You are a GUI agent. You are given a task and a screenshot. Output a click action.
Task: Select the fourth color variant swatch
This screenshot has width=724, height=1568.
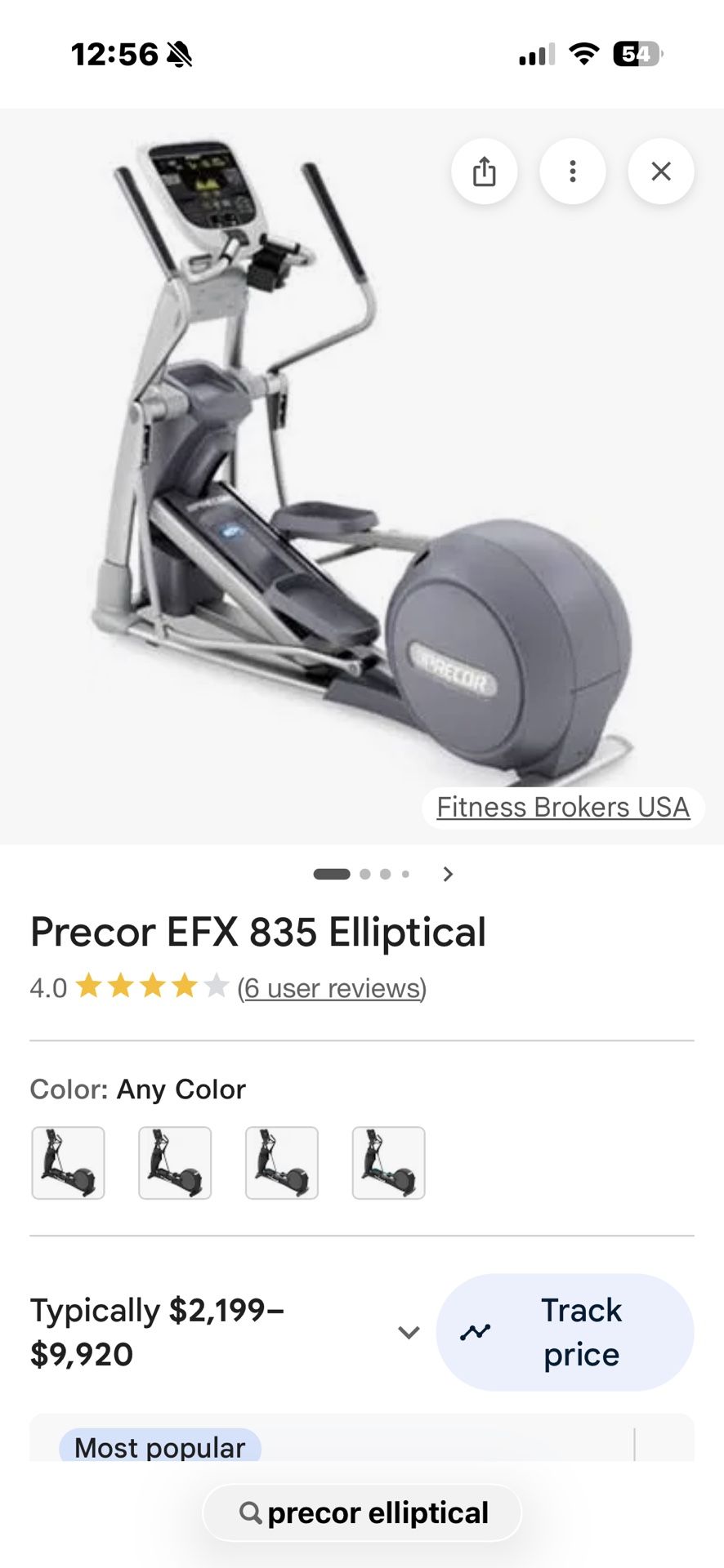point(389,1163)
